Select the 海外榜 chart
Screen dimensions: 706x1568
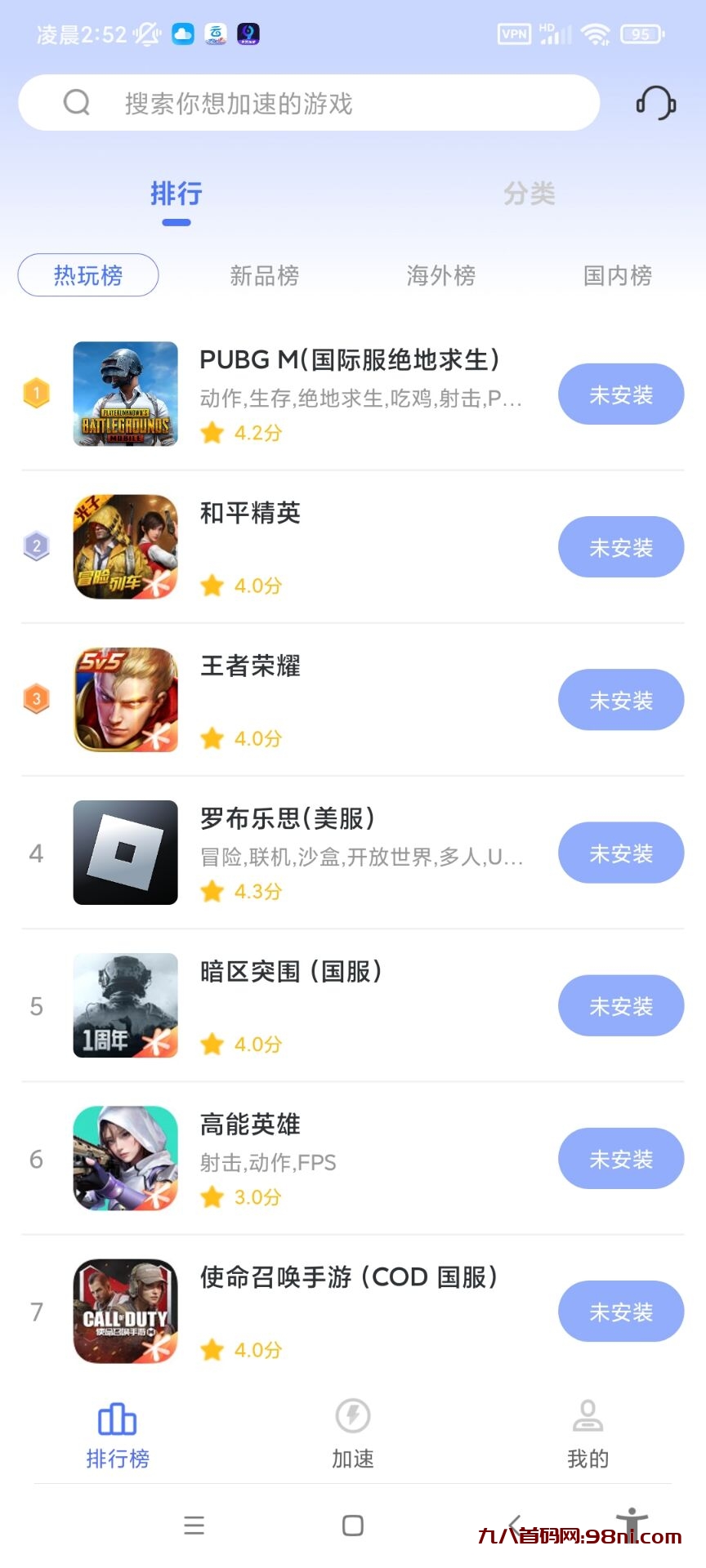click(x=440, y=275)
